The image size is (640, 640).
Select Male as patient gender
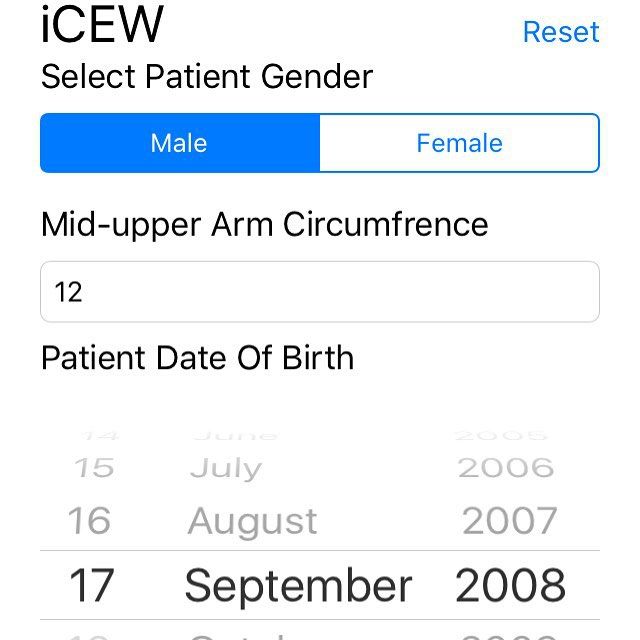point(180,143)
